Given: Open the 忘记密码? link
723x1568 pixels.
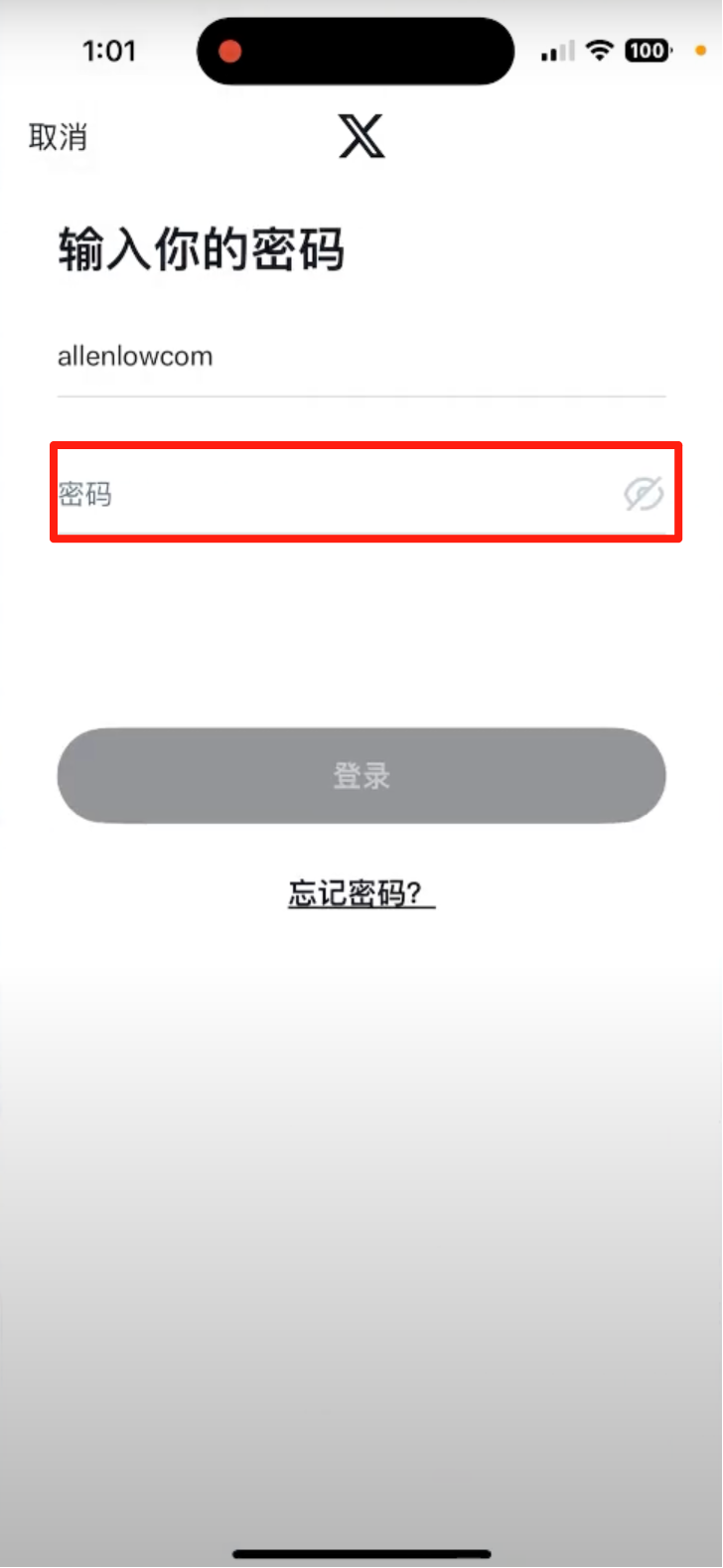Looking at the screenshot, I should point(361,893).
